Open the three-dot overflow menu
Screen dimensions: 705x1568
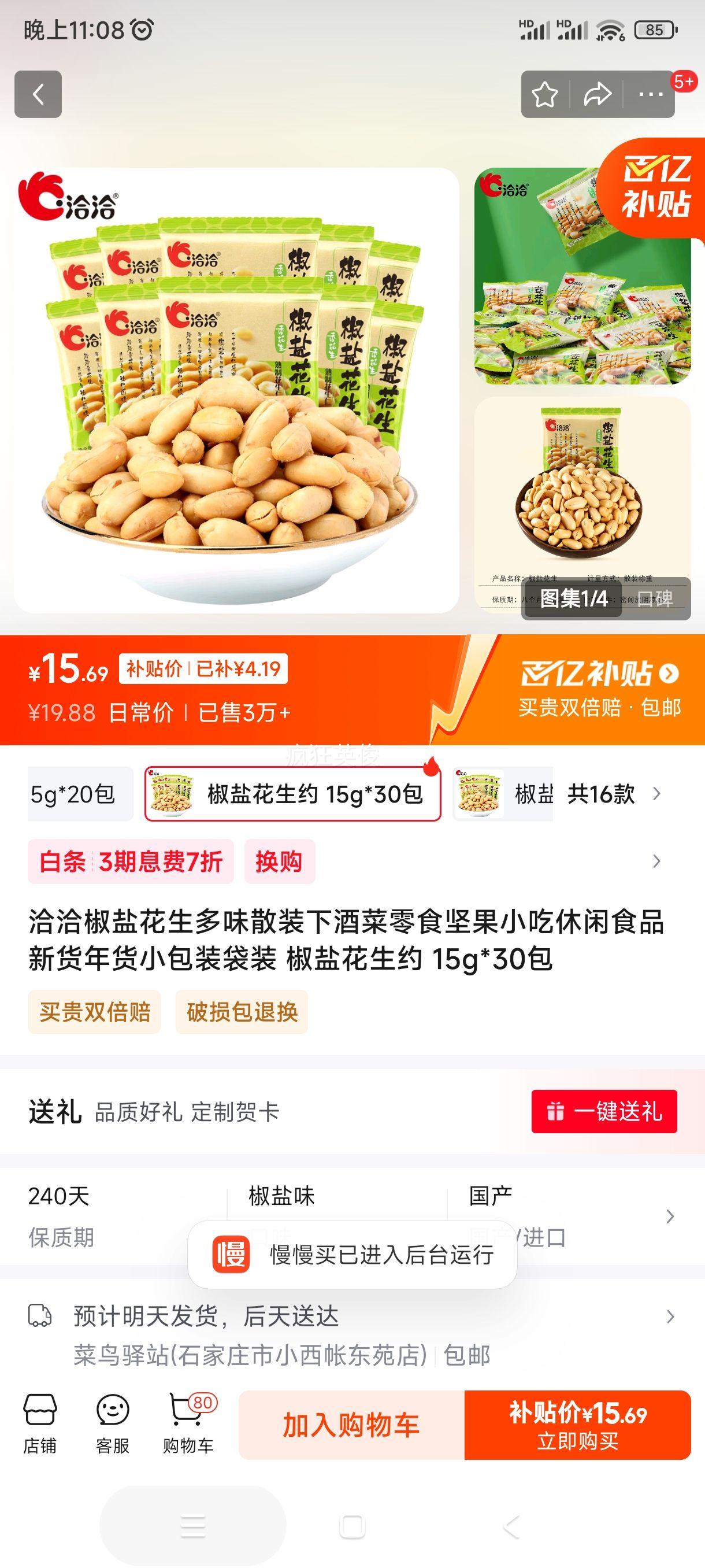click(650, 94)
